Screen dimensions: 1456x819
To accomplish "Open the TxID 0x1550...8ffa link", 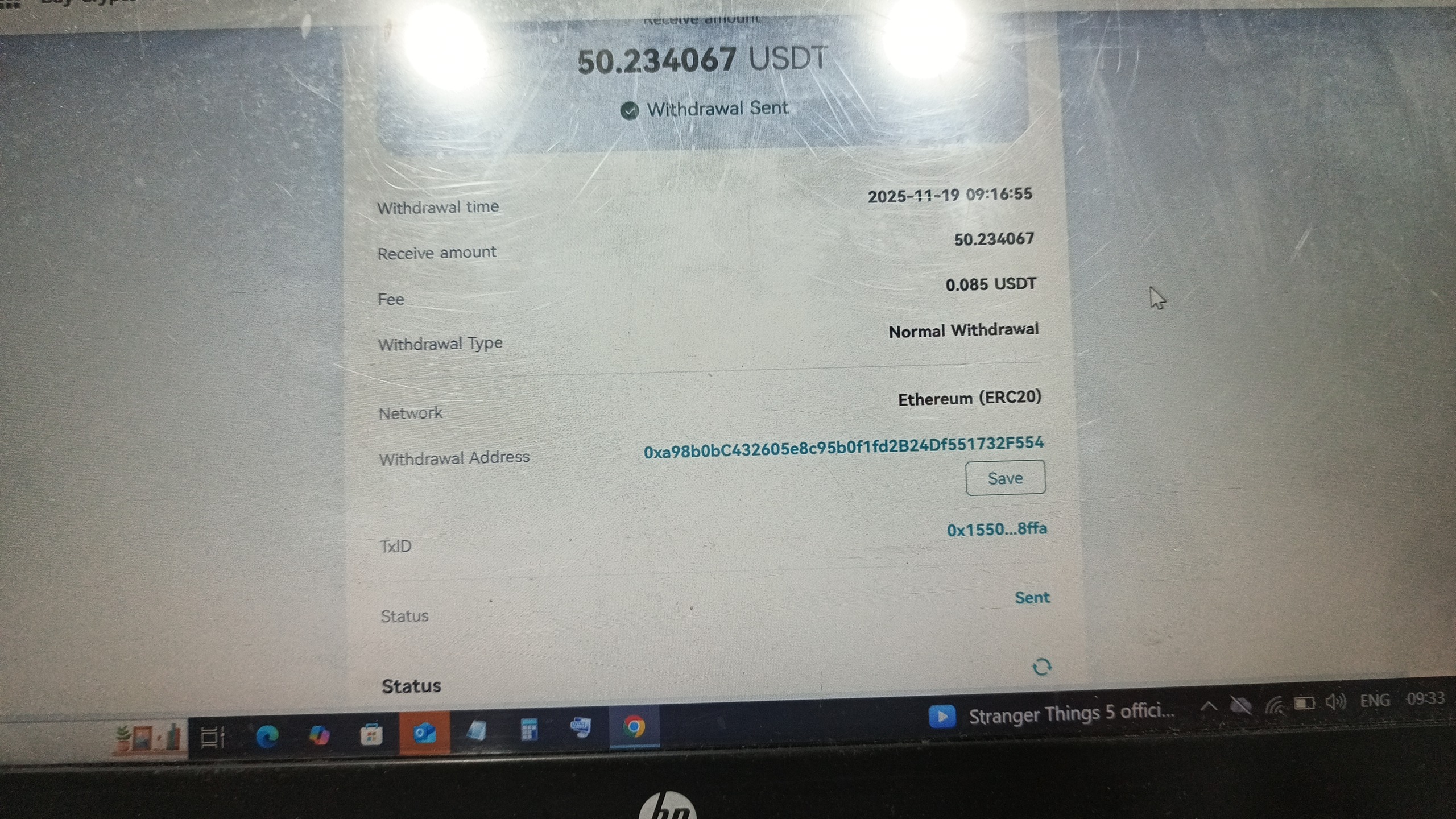I will coord(996,530).
